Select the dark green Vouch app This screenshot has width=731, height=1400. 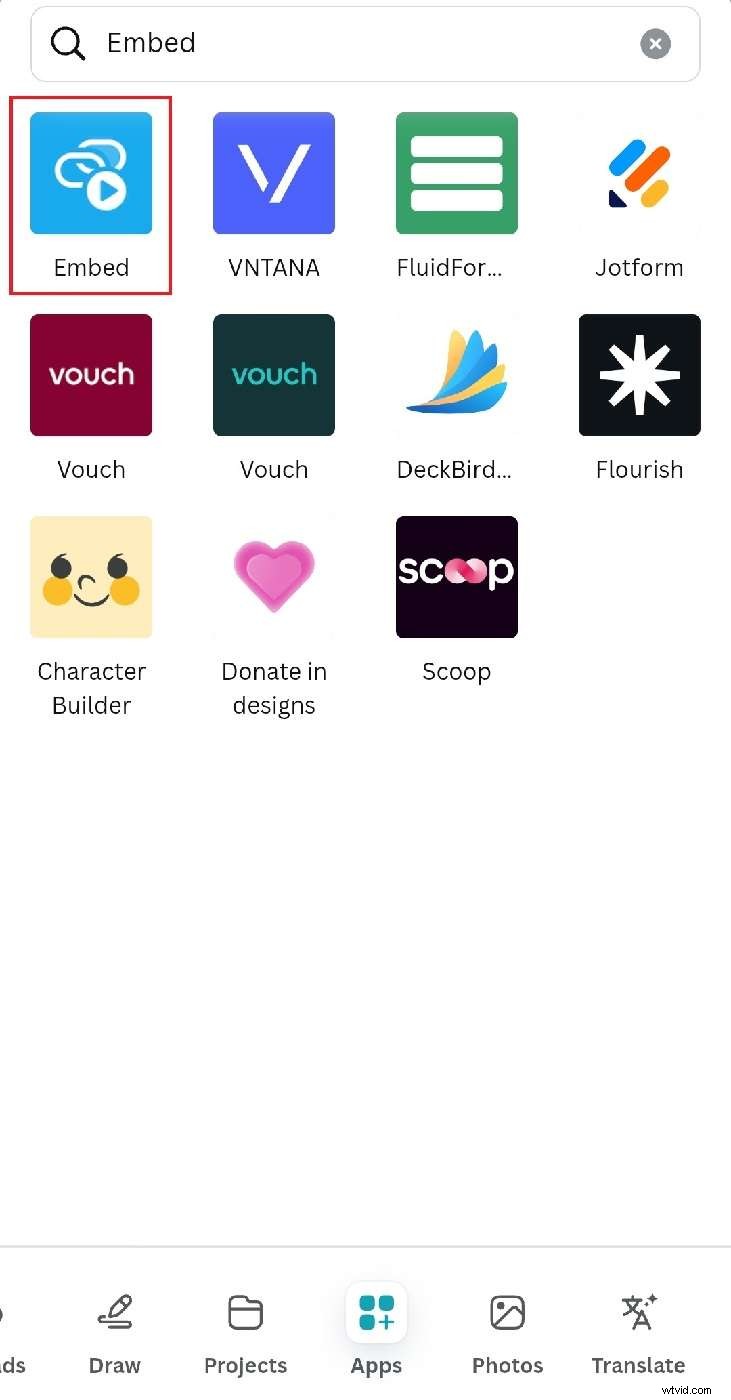(273, 375)
